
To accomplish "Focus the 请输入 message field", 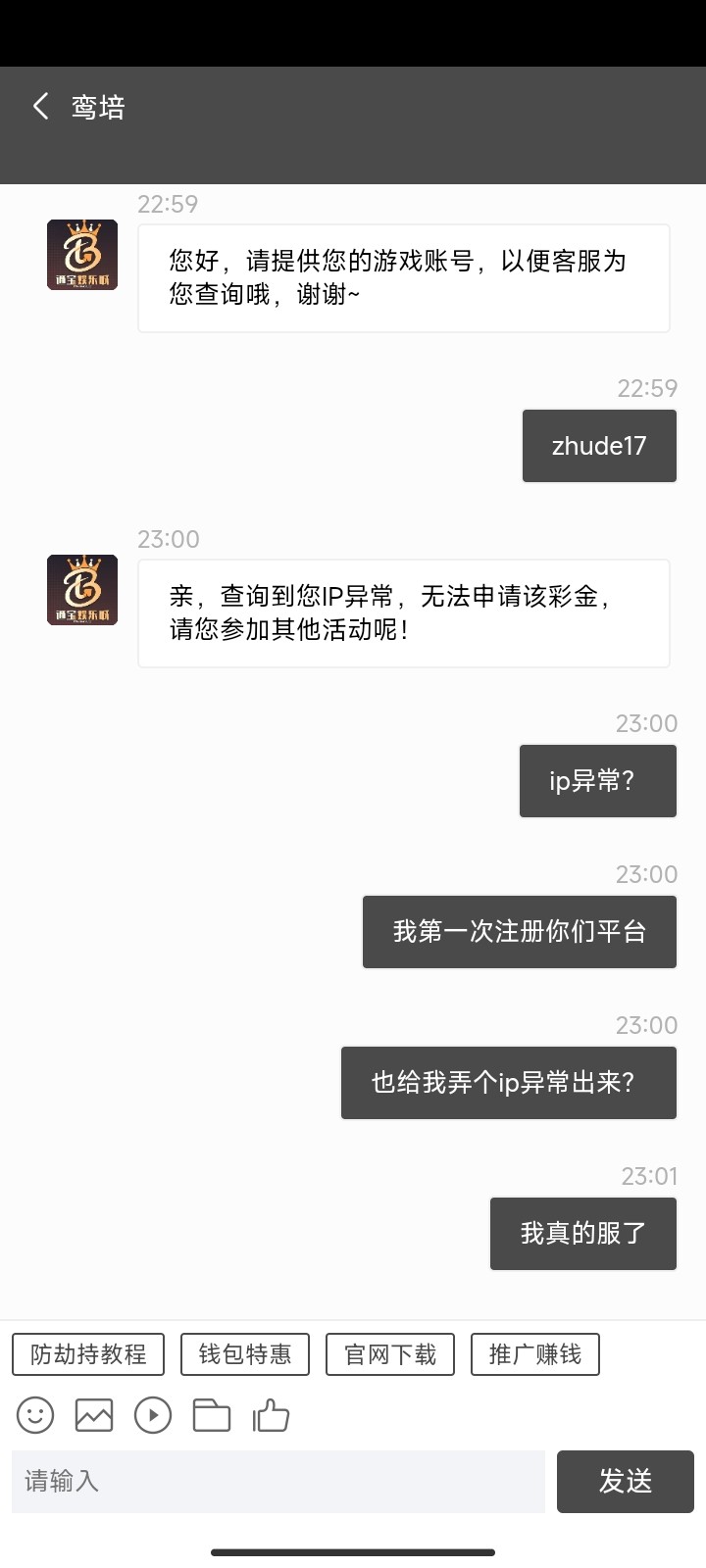I will 278,1481.
